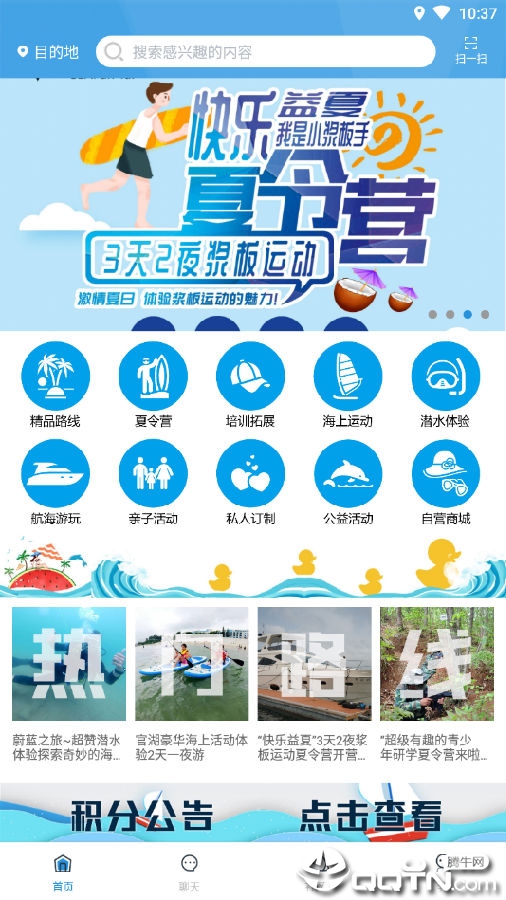Tap the search box 搜索感兴趣的内容
The image size is (506, 900).
point(266,52)
